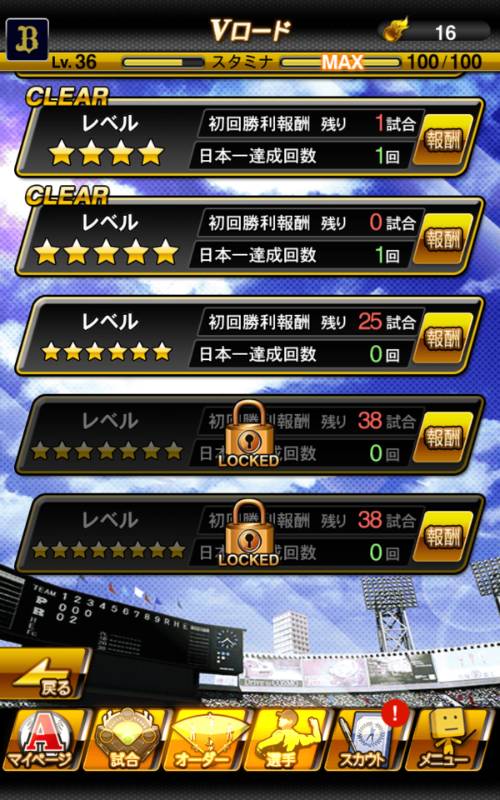Open rewards for the four-star level
The height and width of the screenshot is (800, 500).
444,139
